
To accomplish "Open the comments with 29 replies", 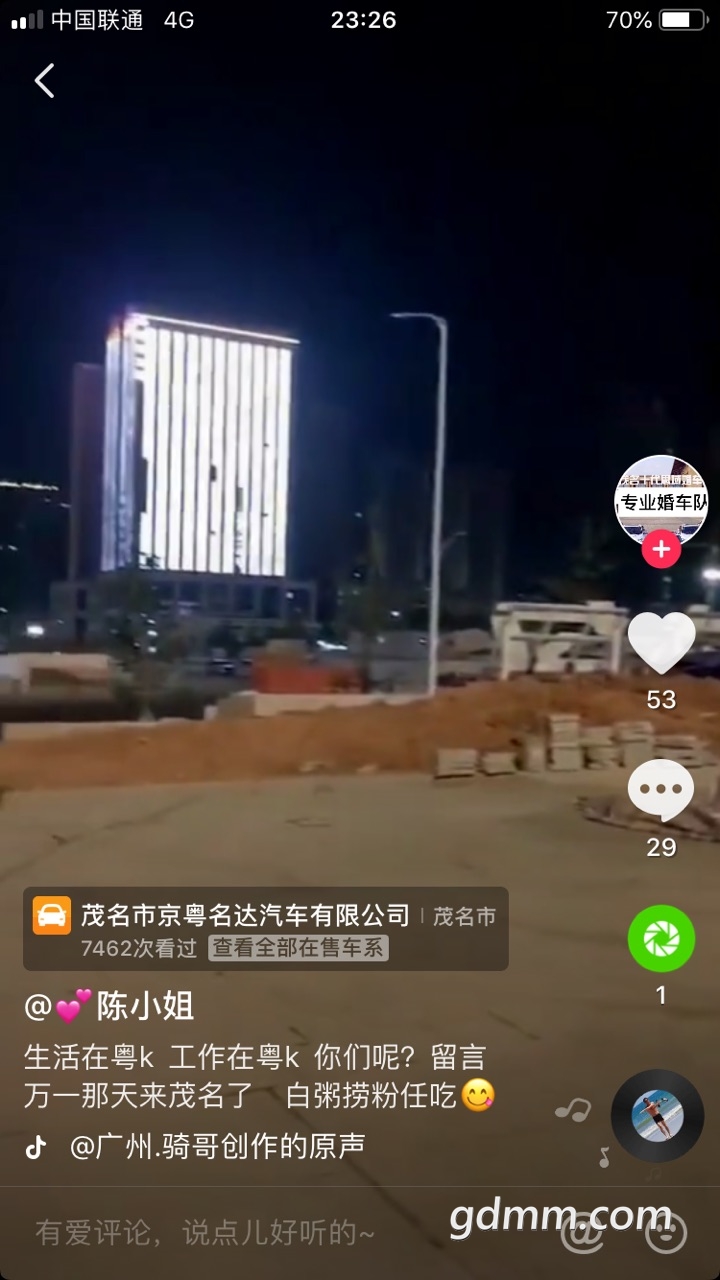I will [x=661, y=791].
